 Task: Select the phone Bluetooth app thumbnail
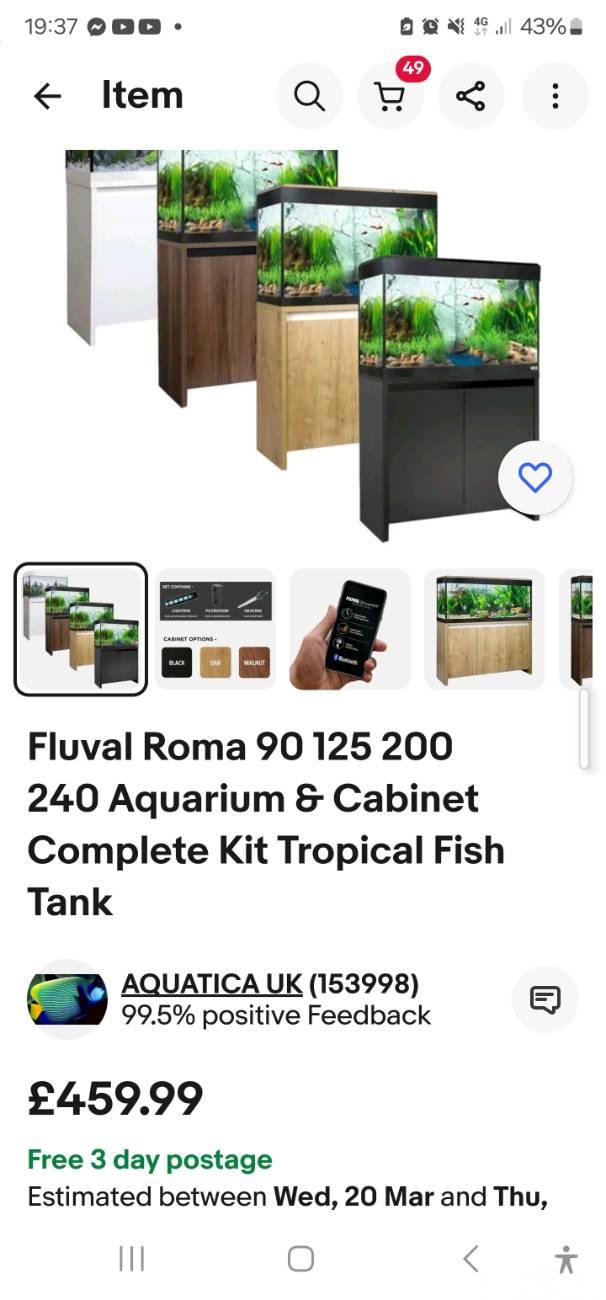tap(350, 629)
